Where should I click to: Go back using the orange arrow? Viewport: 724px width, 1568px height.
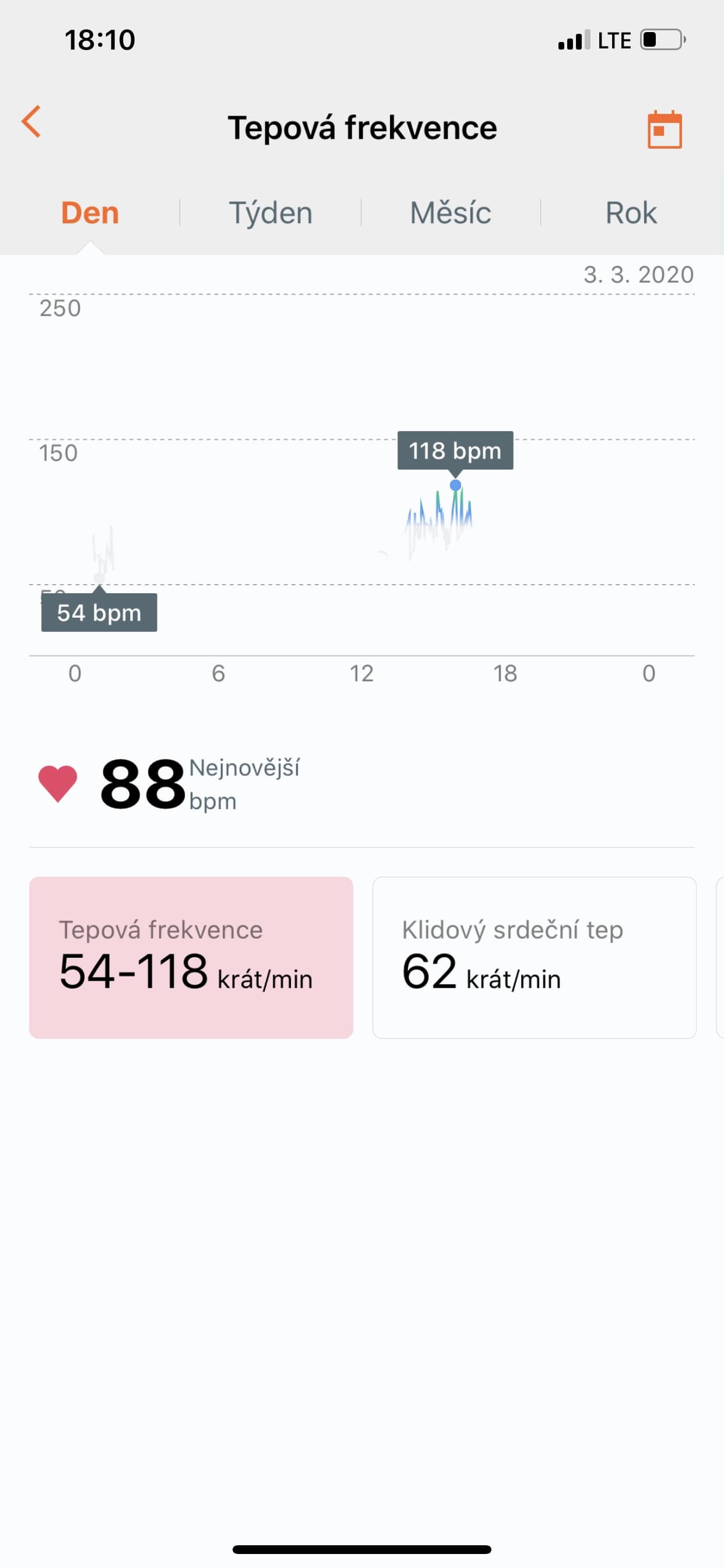pyautogui.click(x=31, y=122)
